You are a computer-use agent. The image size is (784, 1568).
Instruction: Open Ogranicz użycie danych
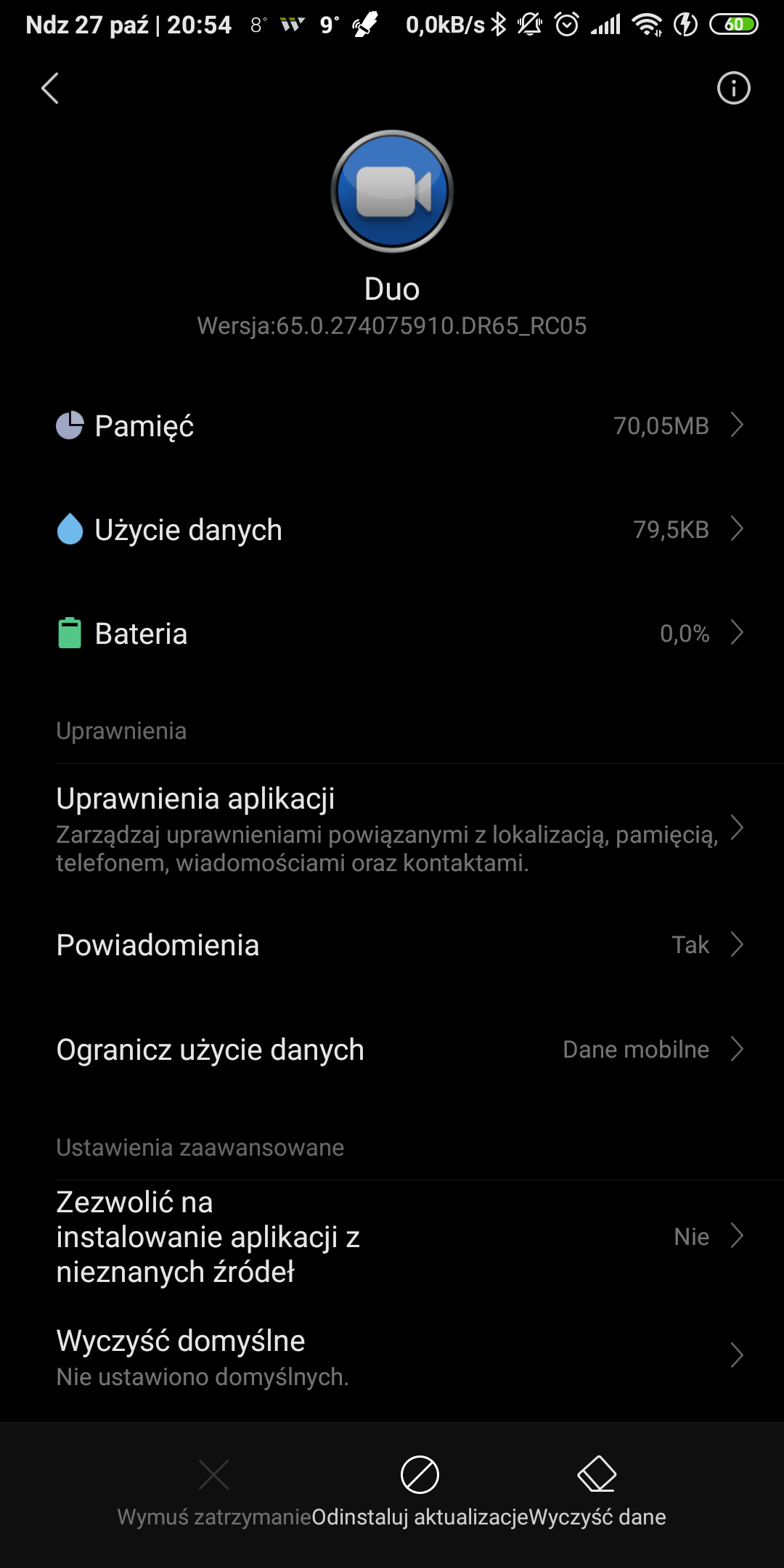[392, 1050]
